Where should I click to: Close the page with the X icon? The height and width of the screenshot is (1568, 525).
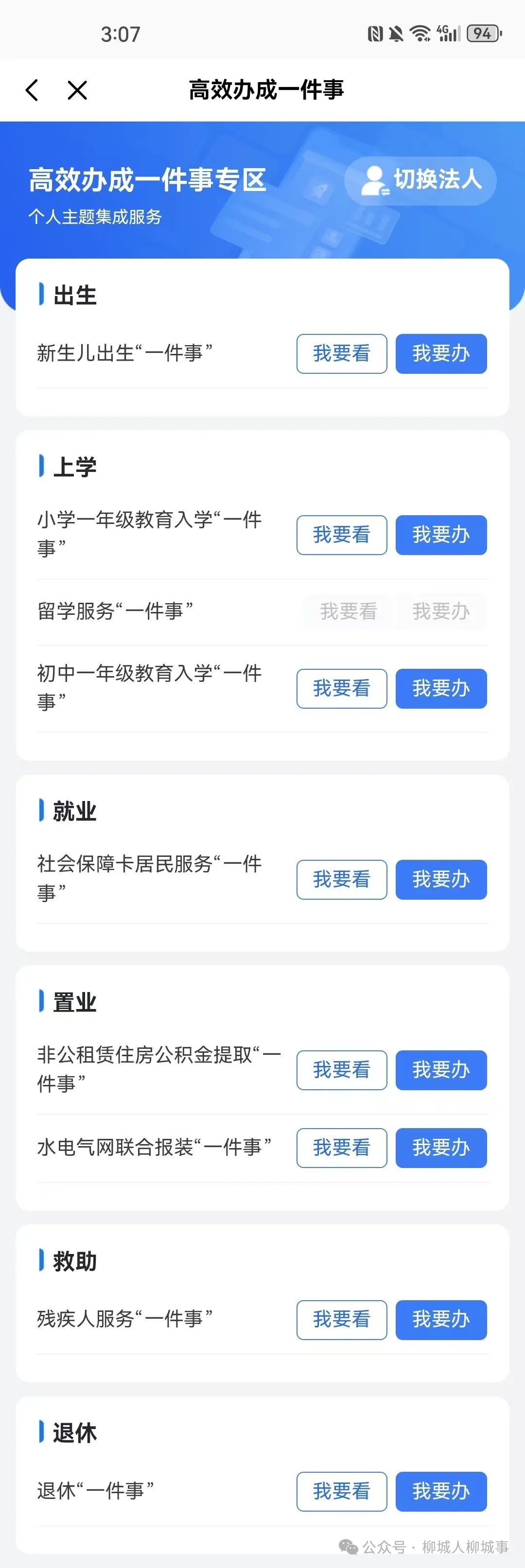click(77, 90)
